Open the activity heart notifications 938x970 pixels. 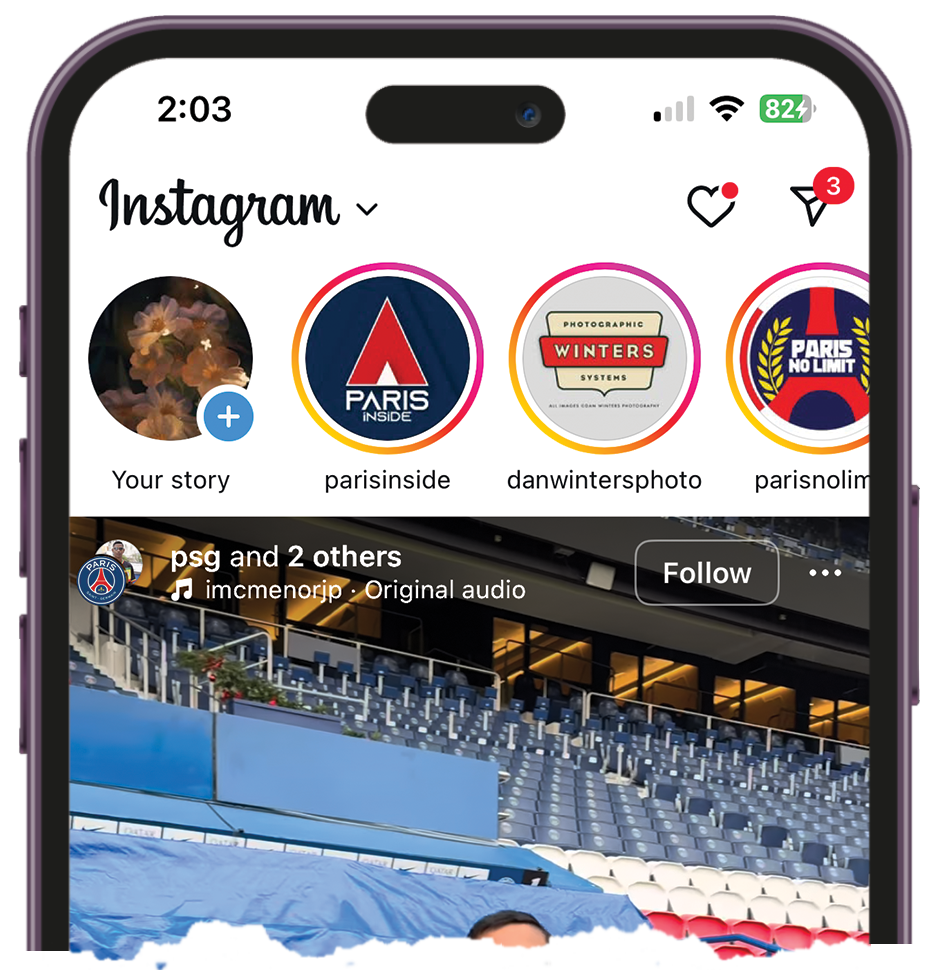(711, 206)
